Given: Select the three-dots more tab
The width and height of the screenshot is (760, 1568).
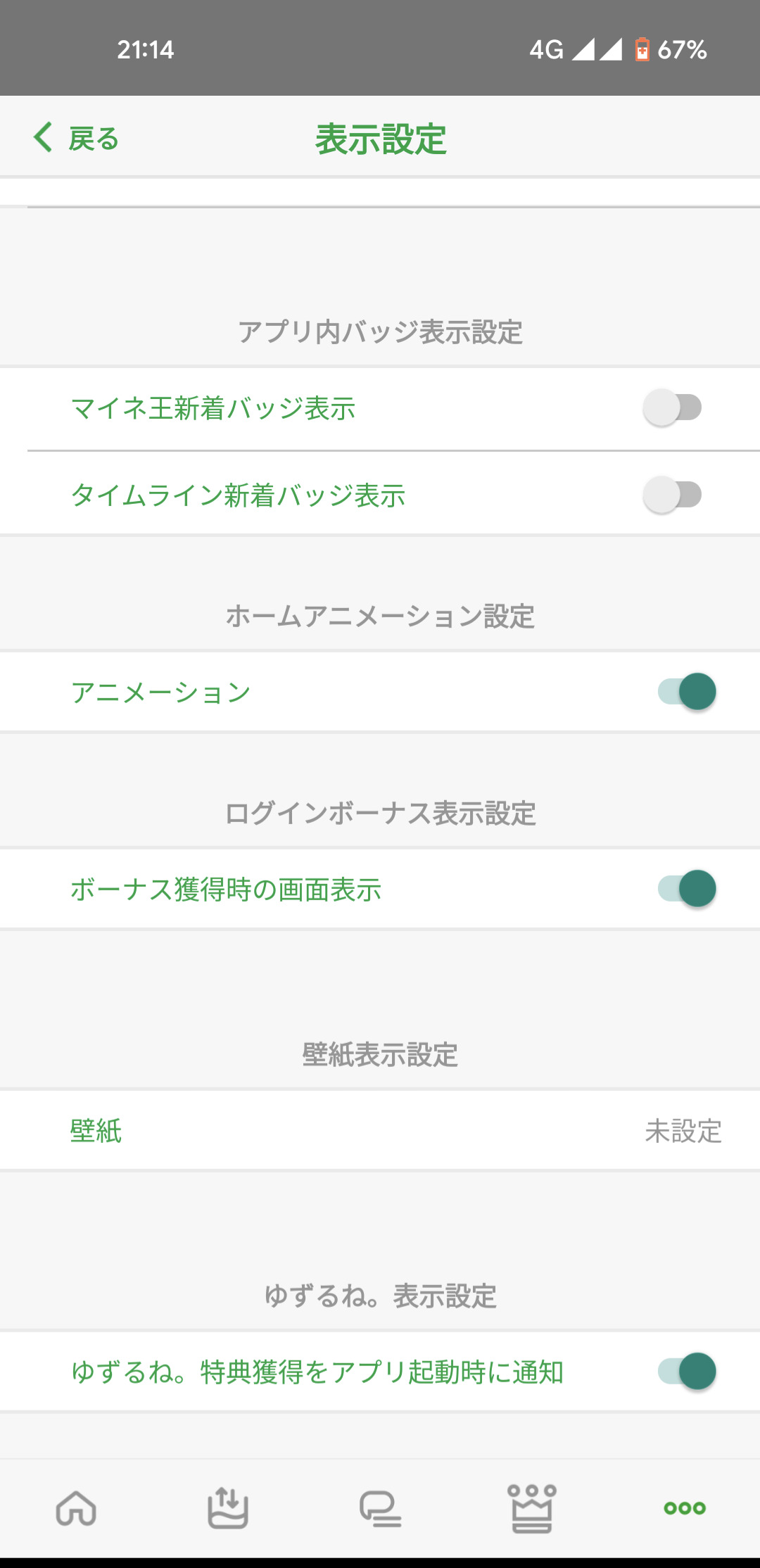Looking at the screenshot, I should click(x=684, y=1508).
